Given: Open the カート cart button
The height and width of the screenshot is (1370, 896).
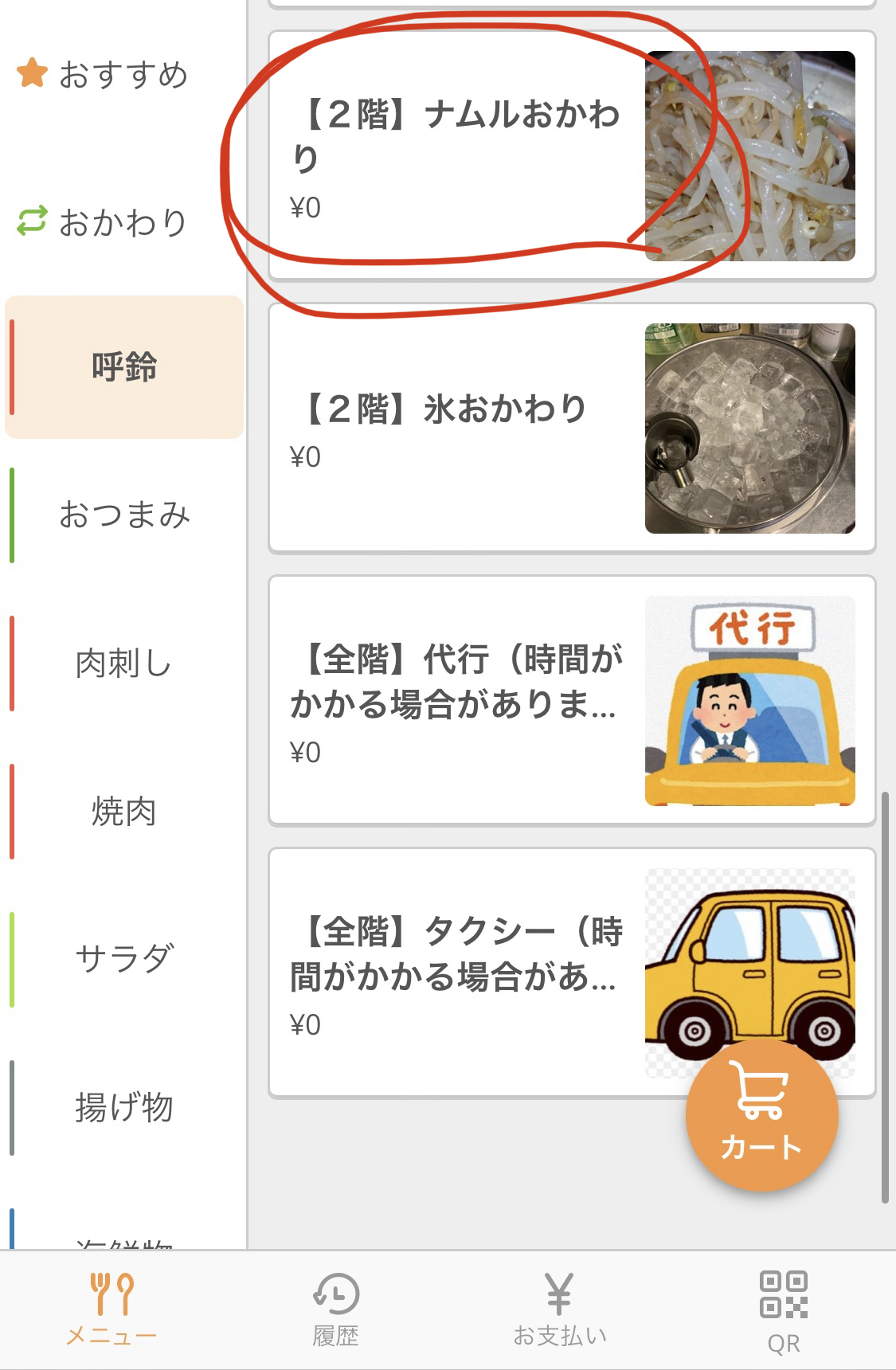Looking at the screenshot, I should point(761,1115).
